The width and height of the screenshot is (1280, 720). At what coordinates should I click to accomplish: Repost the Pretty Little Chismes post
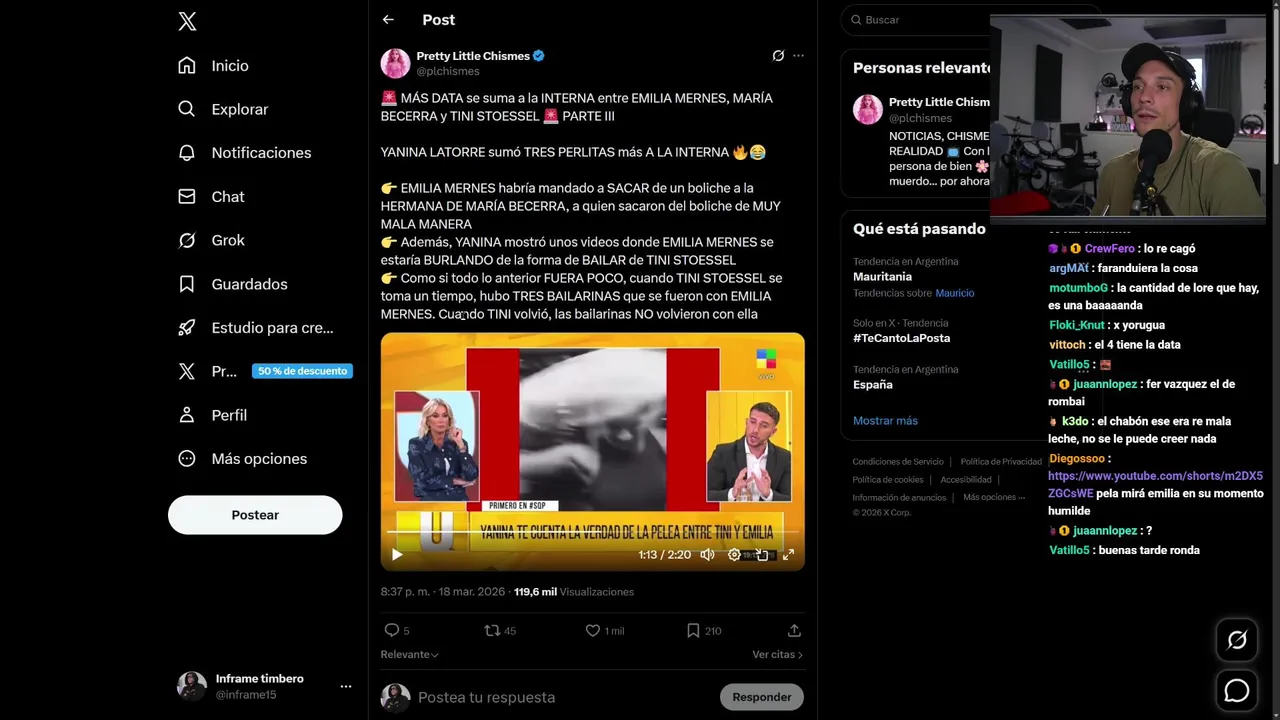492,631
